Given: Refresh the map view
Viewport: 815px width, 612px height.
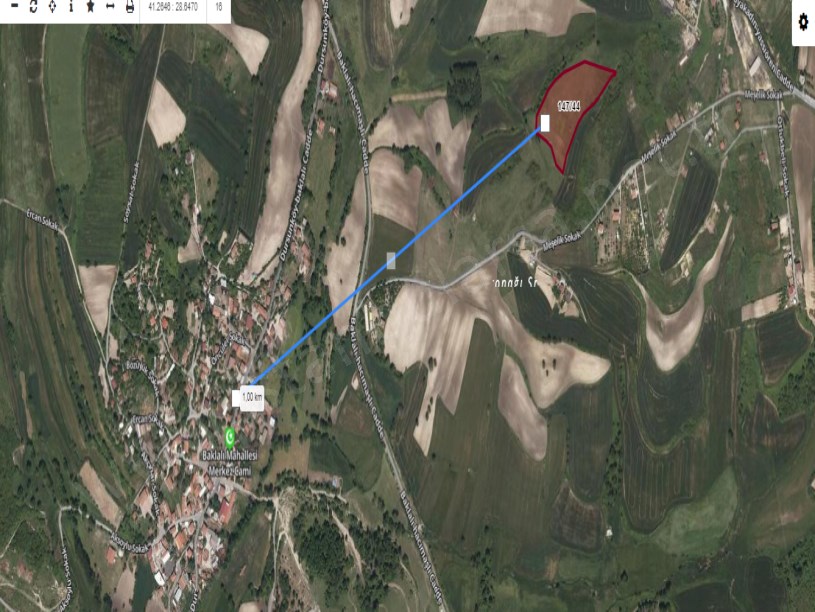Looking at the screenshot, I should tap(33, 6).
